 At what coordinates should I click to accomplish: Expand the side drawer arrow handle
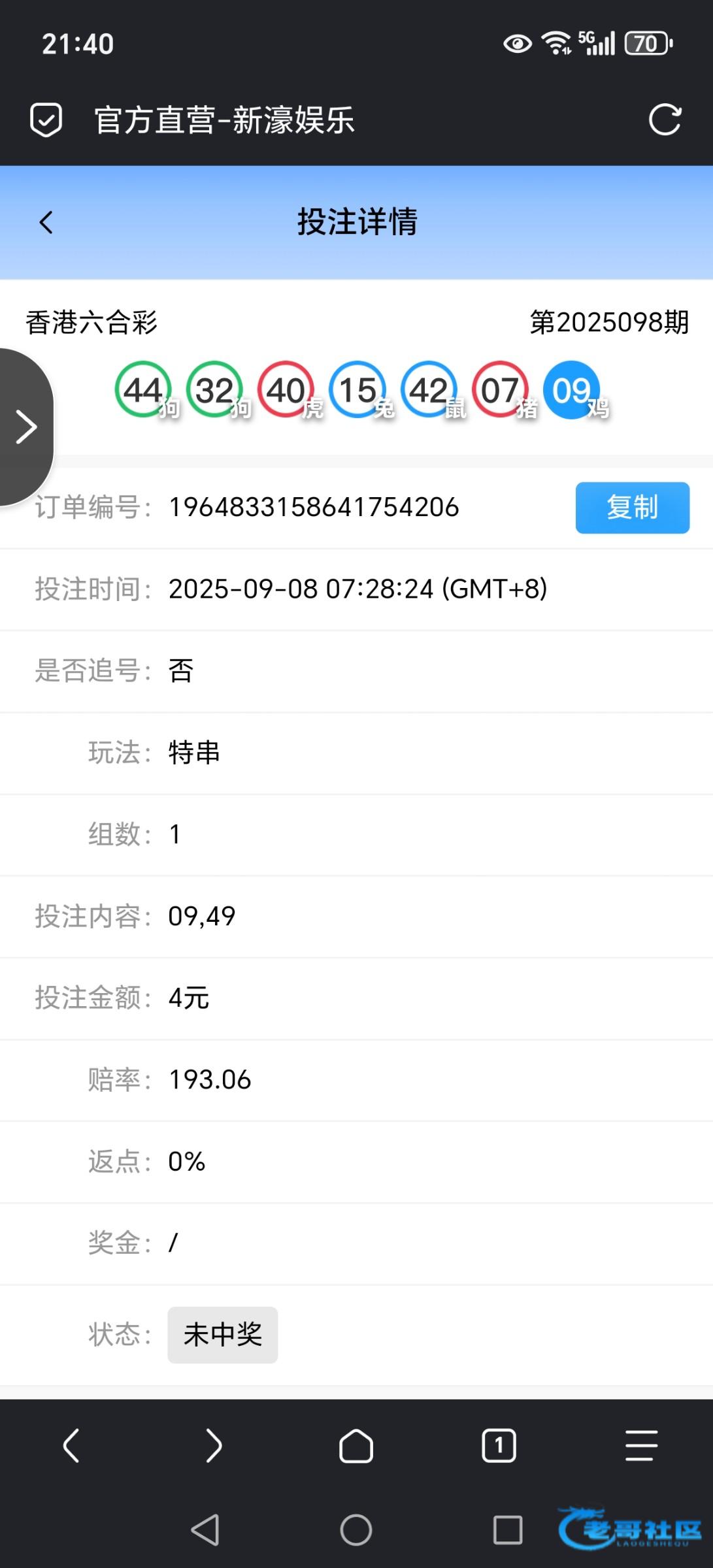(x=25, y=427)
